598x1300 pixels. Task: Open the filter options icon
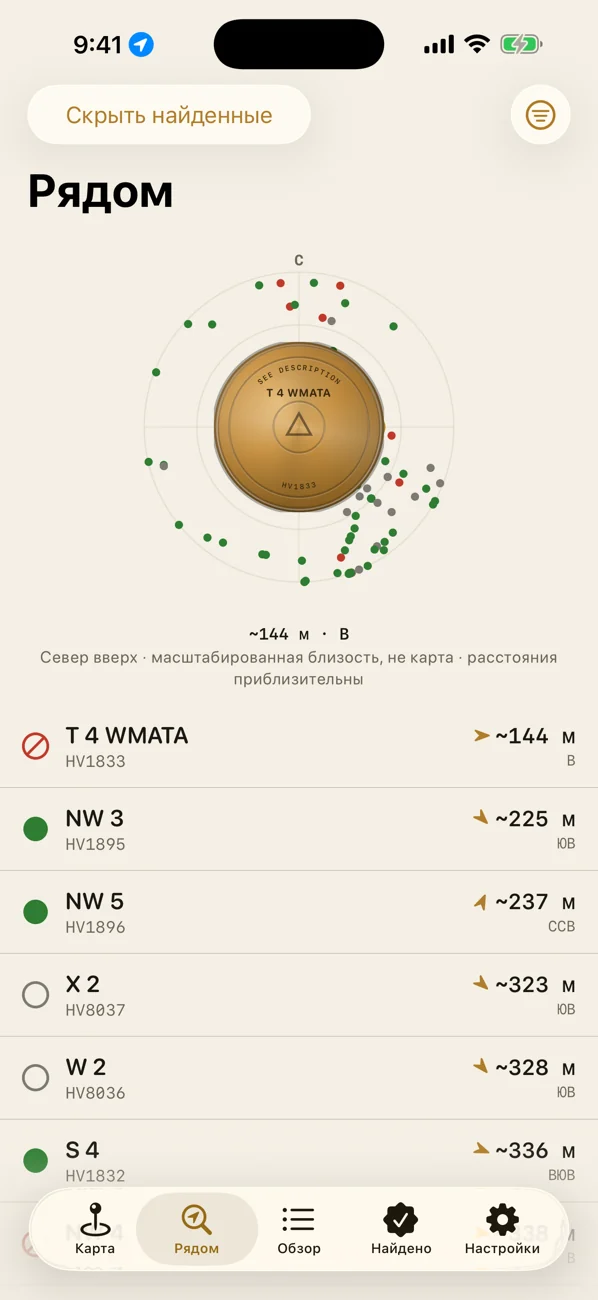tap(540, 115)
